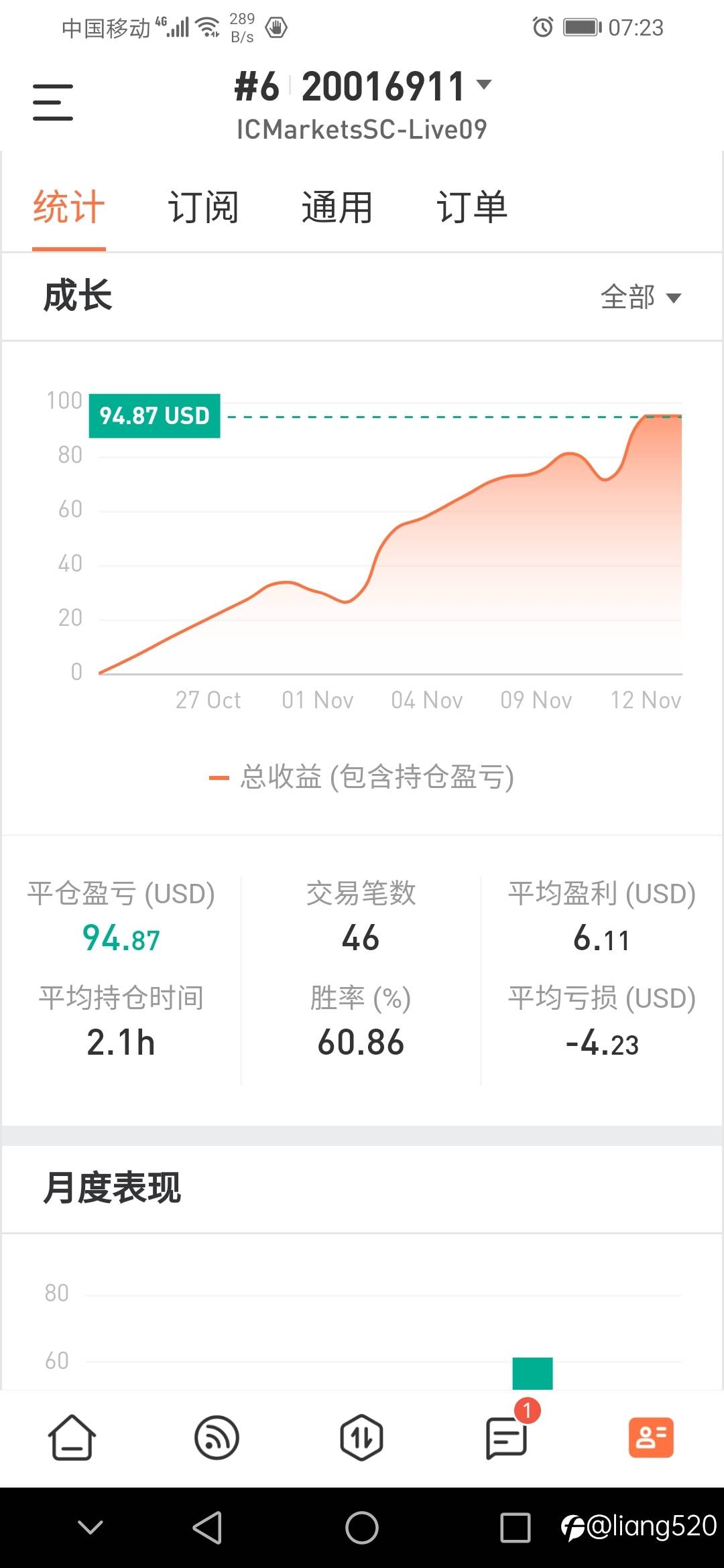Switch to the 订阅 tab
Screen dimensions: 724x1568
click(x=203, y=206)
